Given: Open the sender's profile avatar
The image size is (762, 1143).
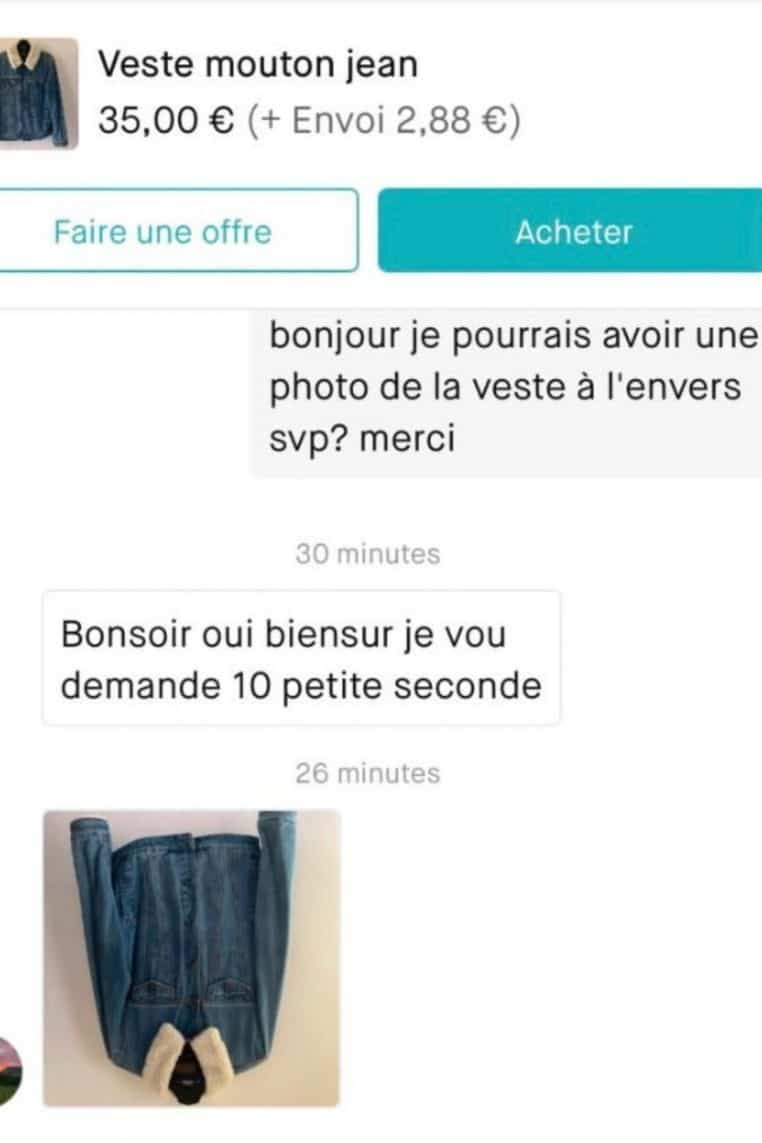Looking at the screenshot, I should (8, 1069).
